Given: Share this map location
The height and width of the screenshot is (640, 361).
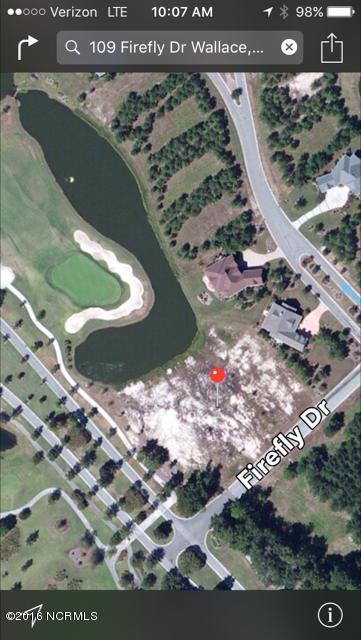Looking at the screenshot, I should (332, 48).
